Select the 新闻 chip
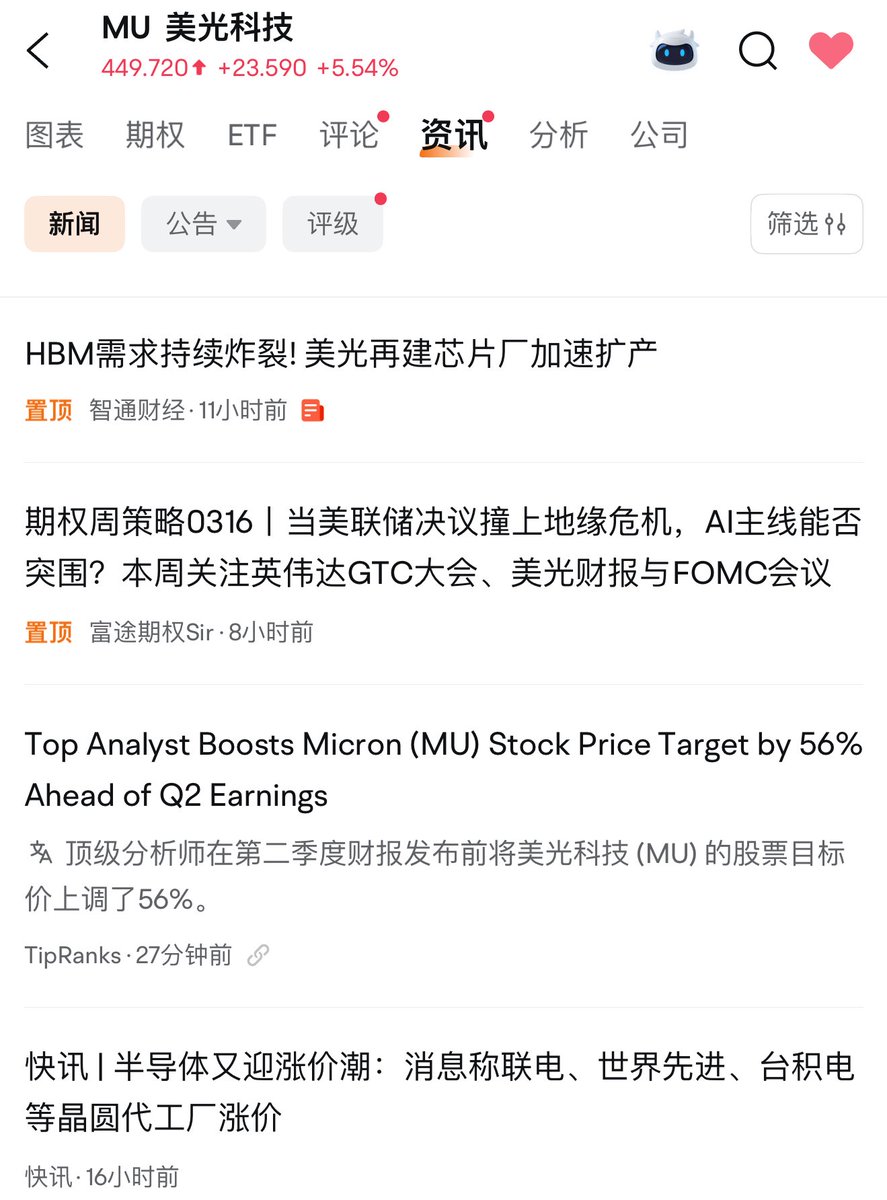 pyautogui.click(x=75, y=224)
